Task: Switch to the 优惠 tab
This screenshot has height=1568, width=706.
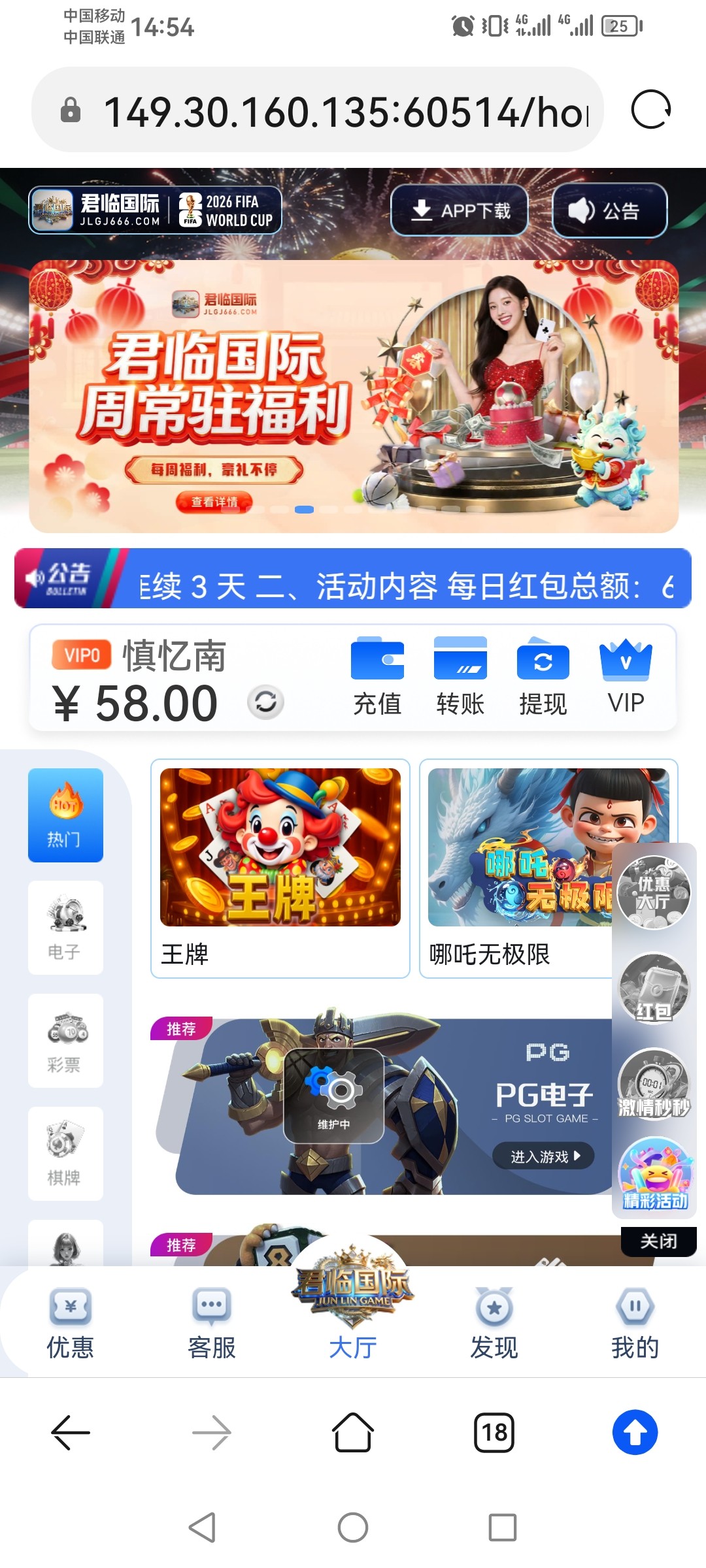Action: pos(71,1324)
